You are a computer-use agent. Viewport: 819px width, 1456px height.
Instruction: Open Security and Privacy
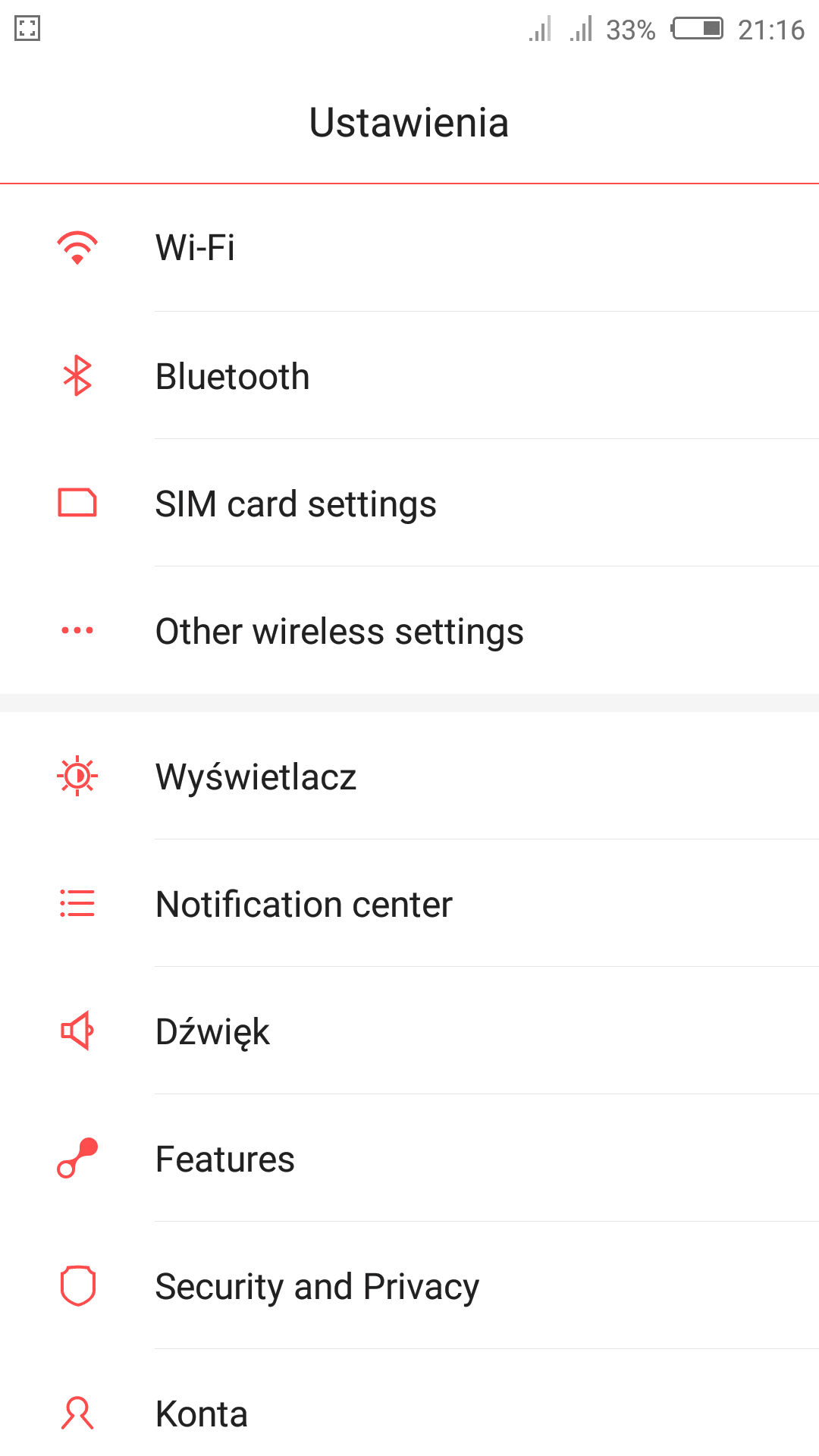[x=409, y=1285]
